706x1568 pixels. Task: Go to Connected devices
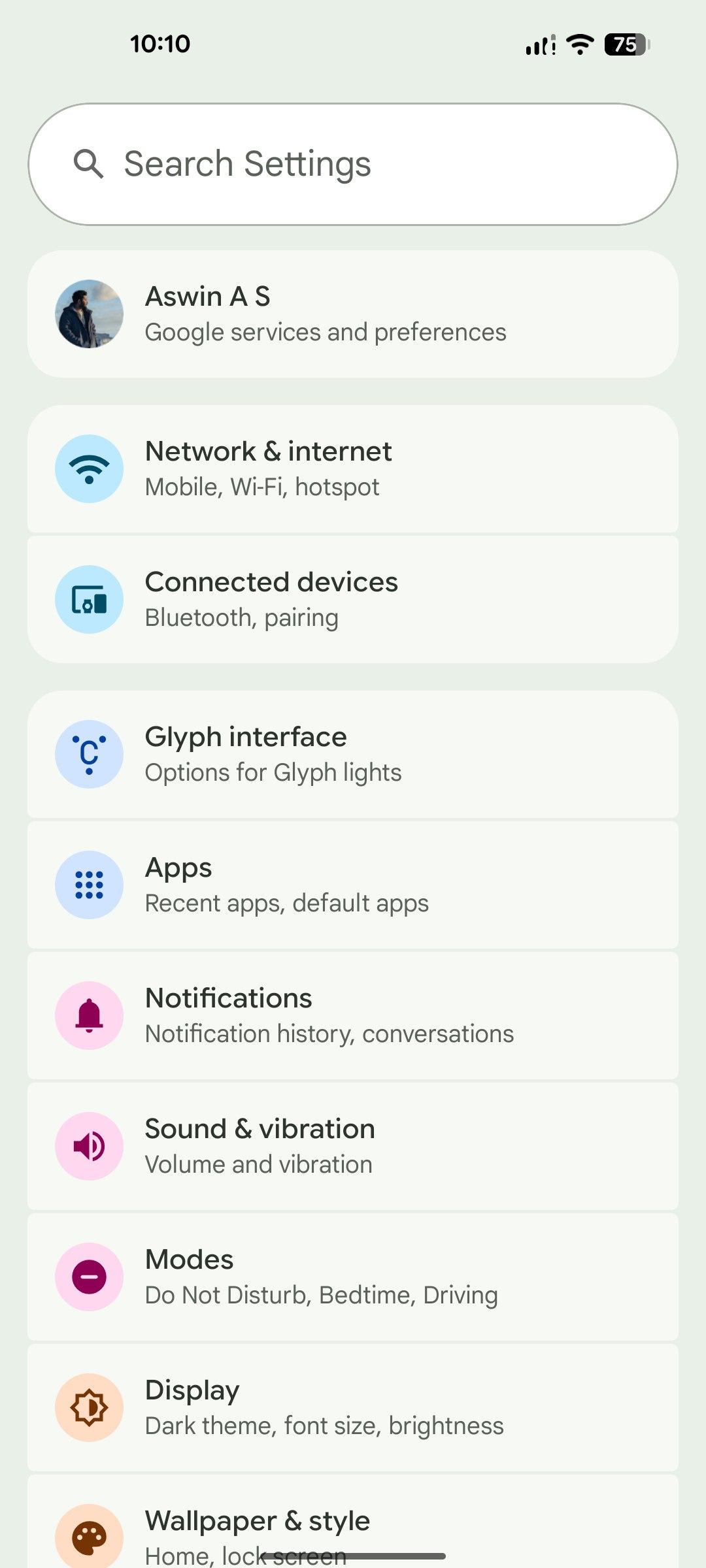[353, 599]
